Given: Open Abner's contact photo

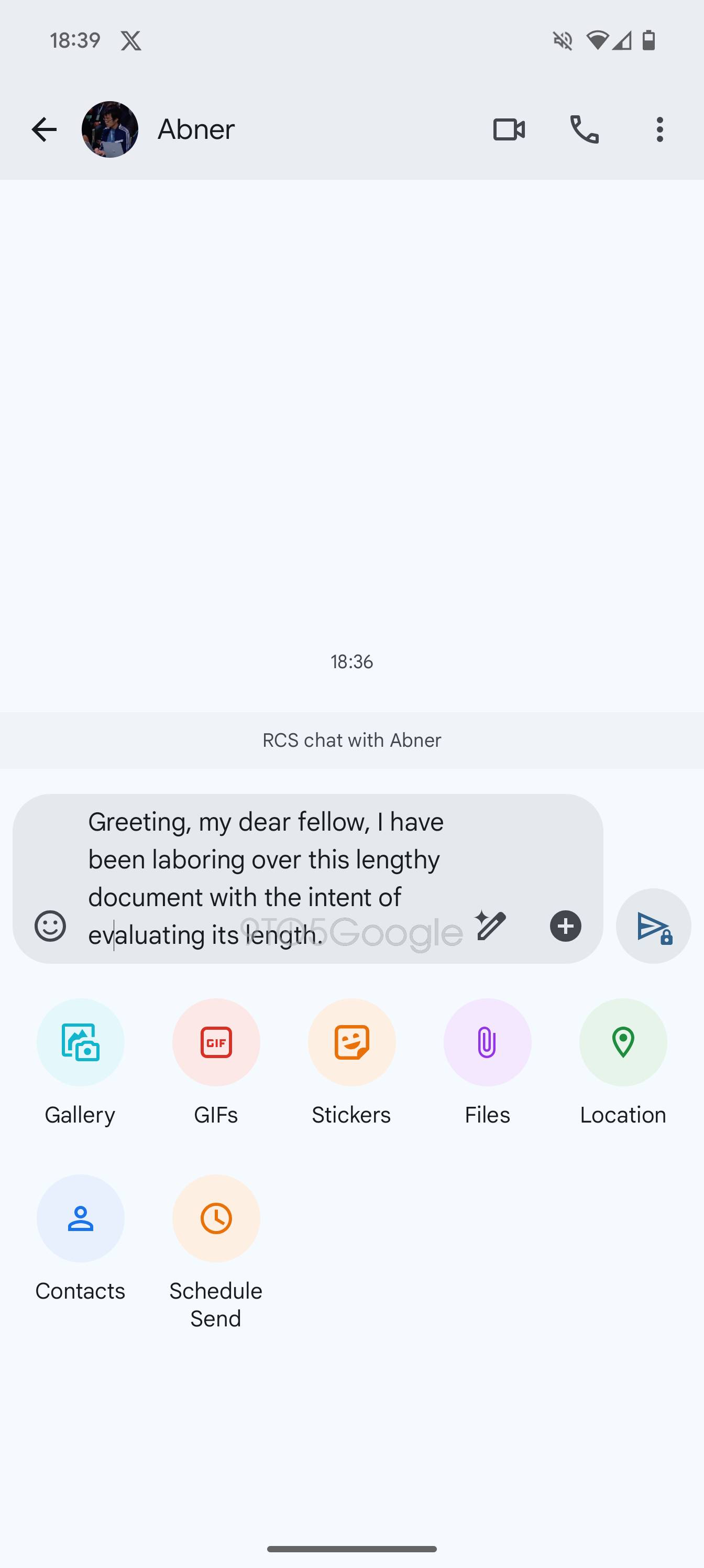Looking at the screenshot, I should (x=110, y=129).
